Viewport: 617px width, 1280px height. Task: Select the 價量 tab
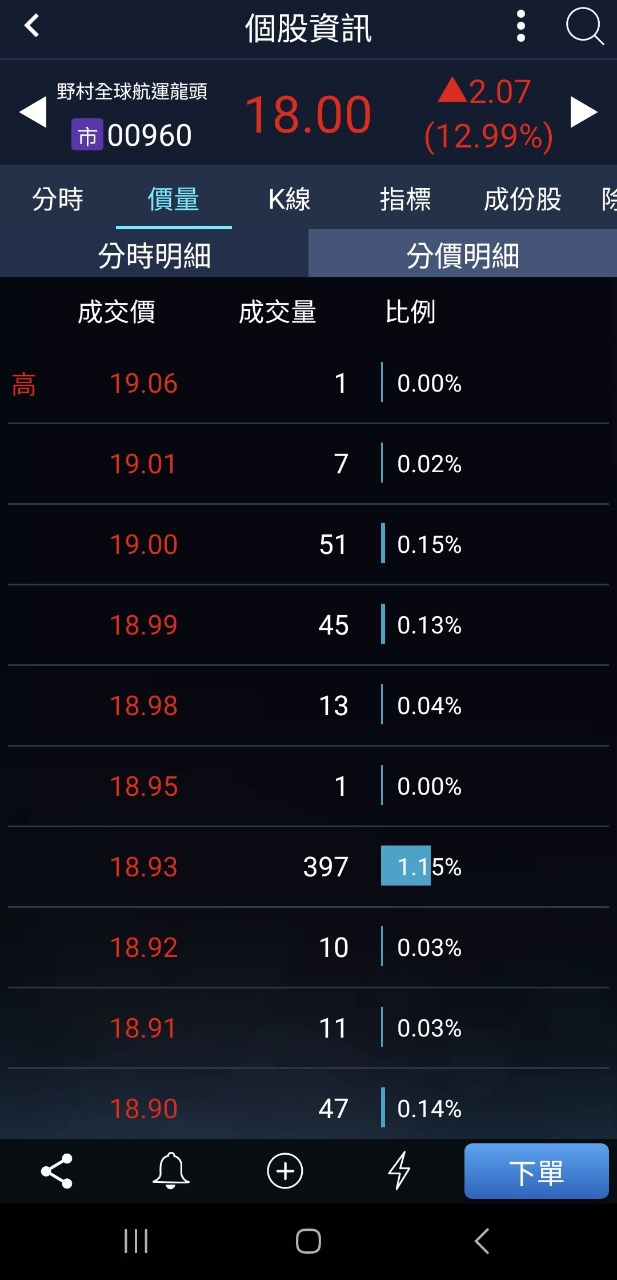tap(174, 199)
